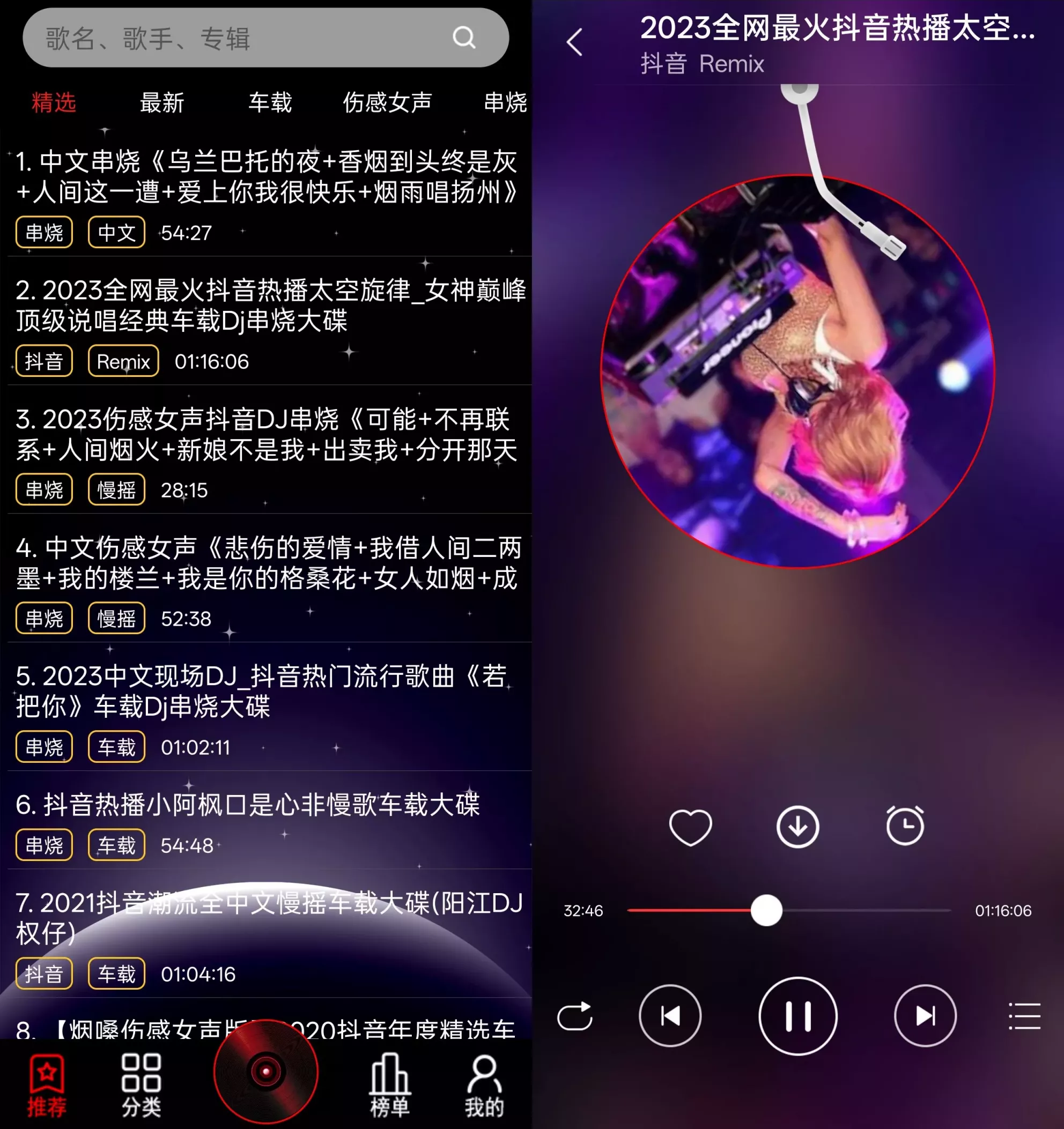Switch to the 伤感女声 tab
This screenshot has height=1129, width=1064.
coord(388,103)
